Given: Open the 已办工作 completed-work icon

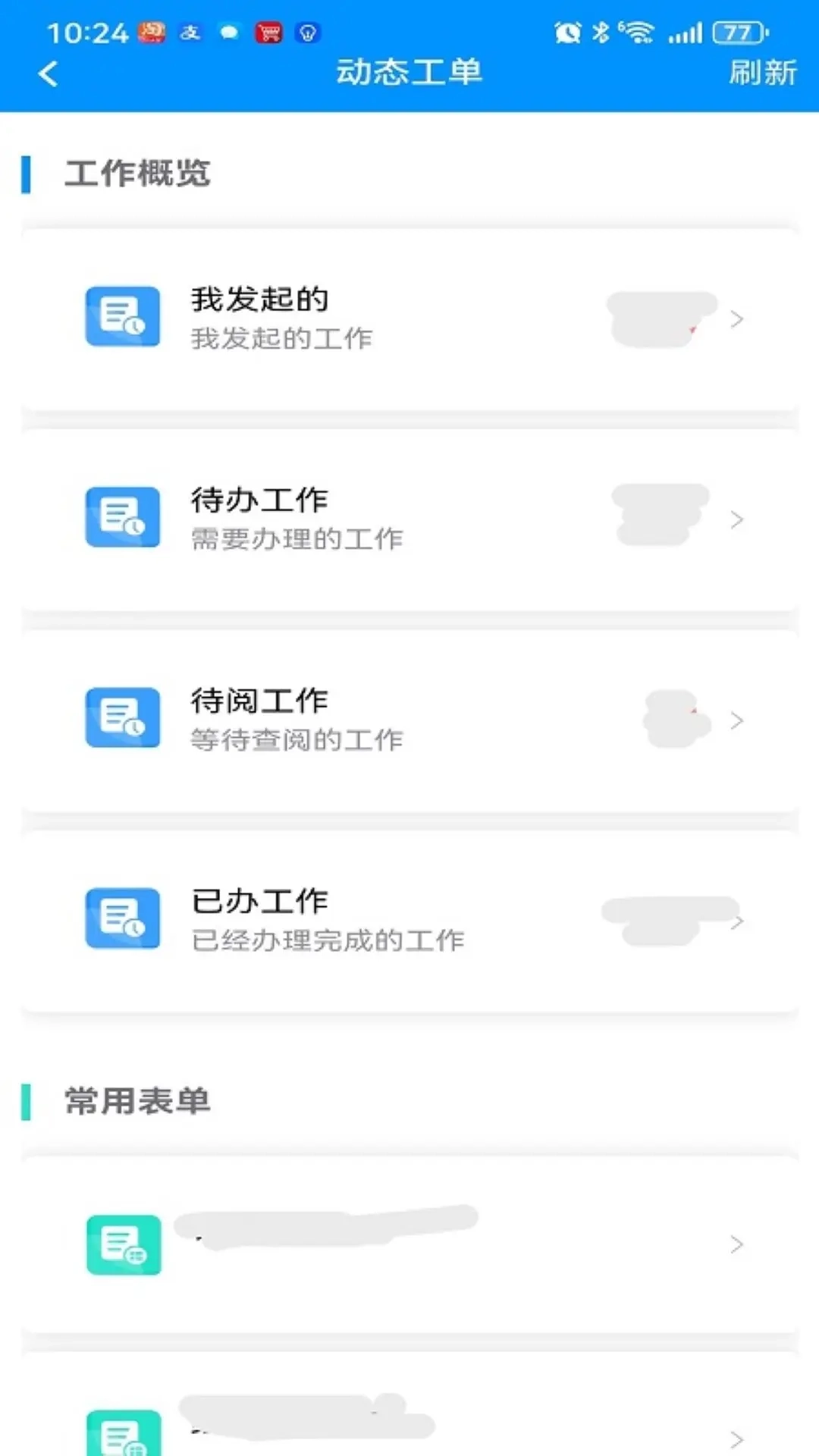Looking at the screenshot, I should click(124, 919).
